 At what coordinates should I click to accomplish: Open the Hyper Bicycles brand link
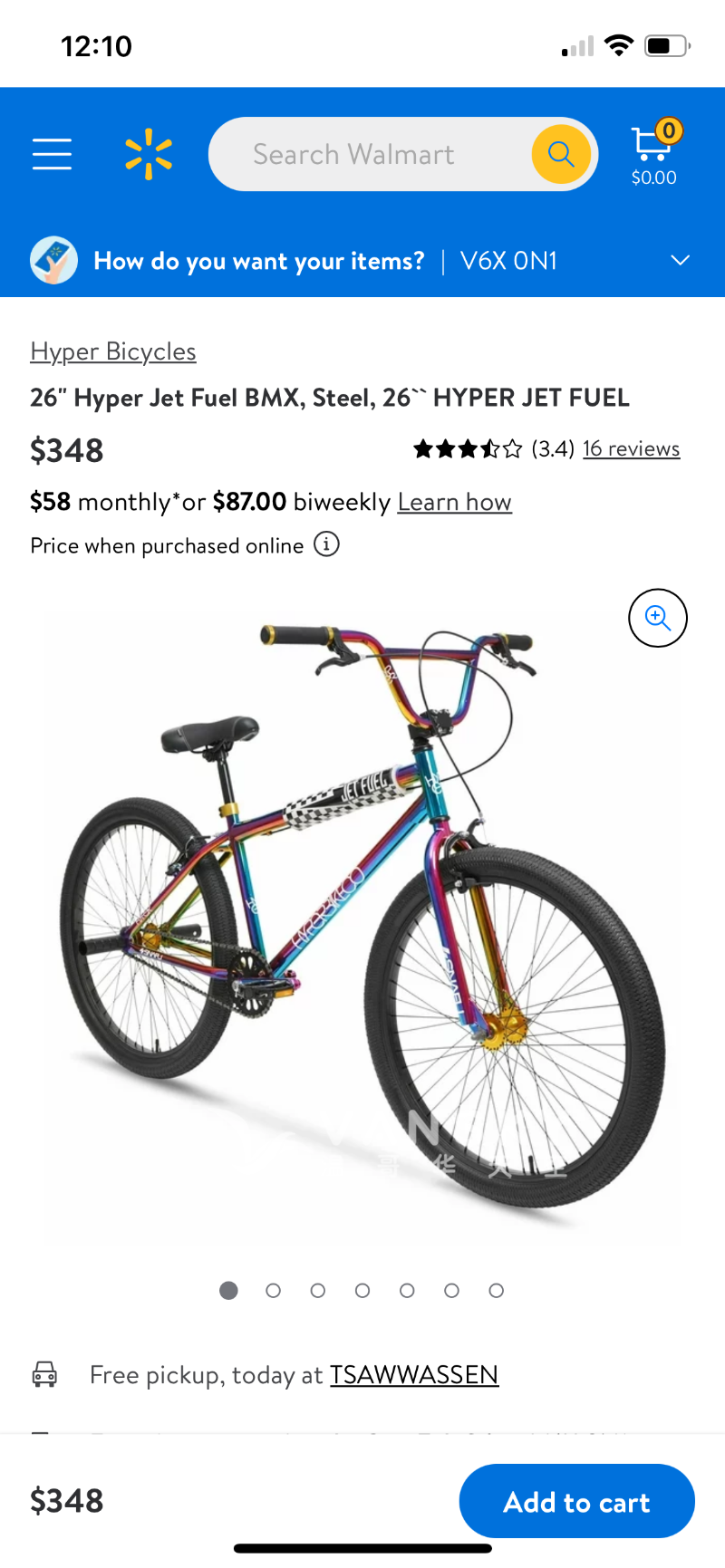coord(113,351)
